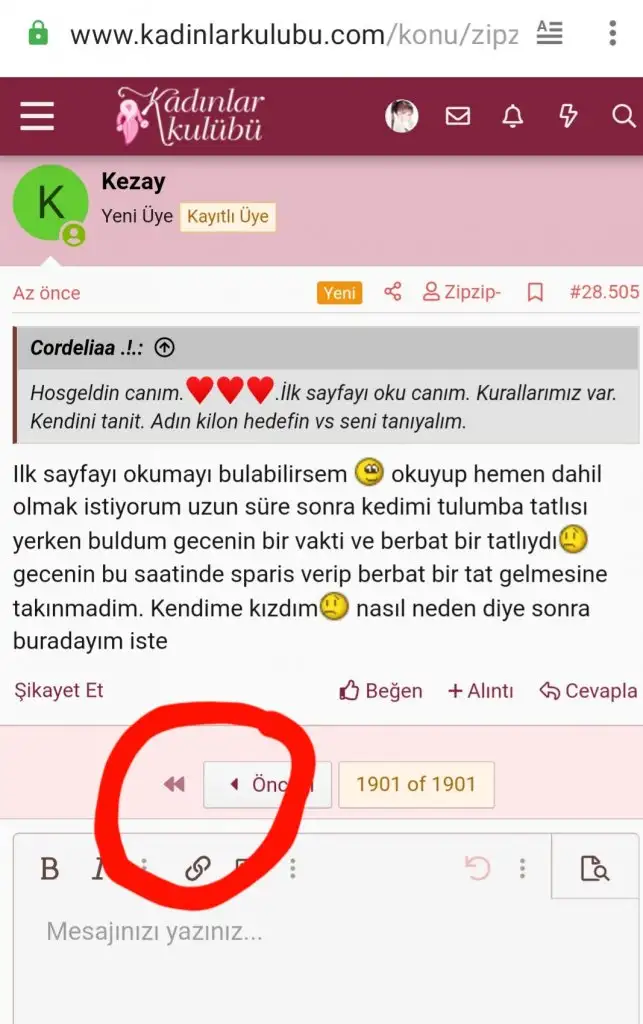Image resolution: width=643 pixels, height=1024 pixels.
Task: Open the 1901 of 1901 page selector
Action: [x=416, y=784]
